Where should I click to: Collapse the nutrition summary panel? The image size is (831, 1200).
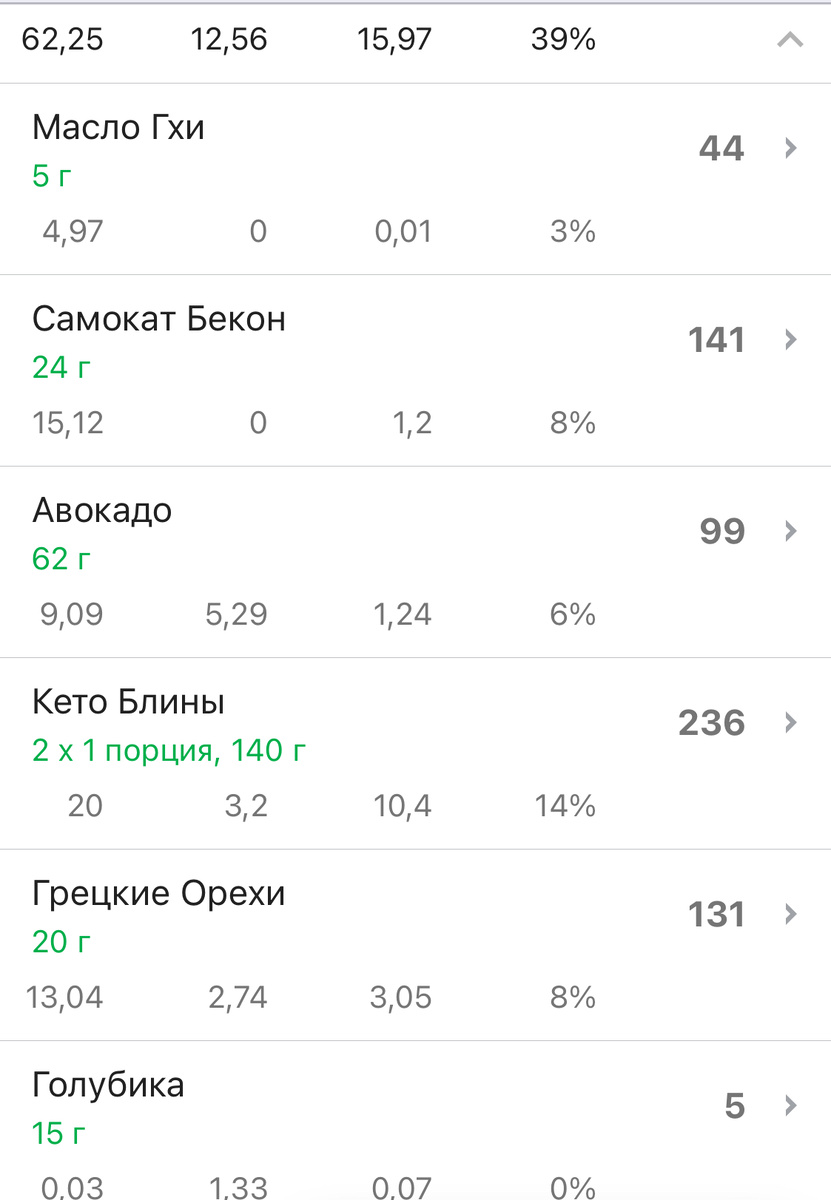[790, 40]
